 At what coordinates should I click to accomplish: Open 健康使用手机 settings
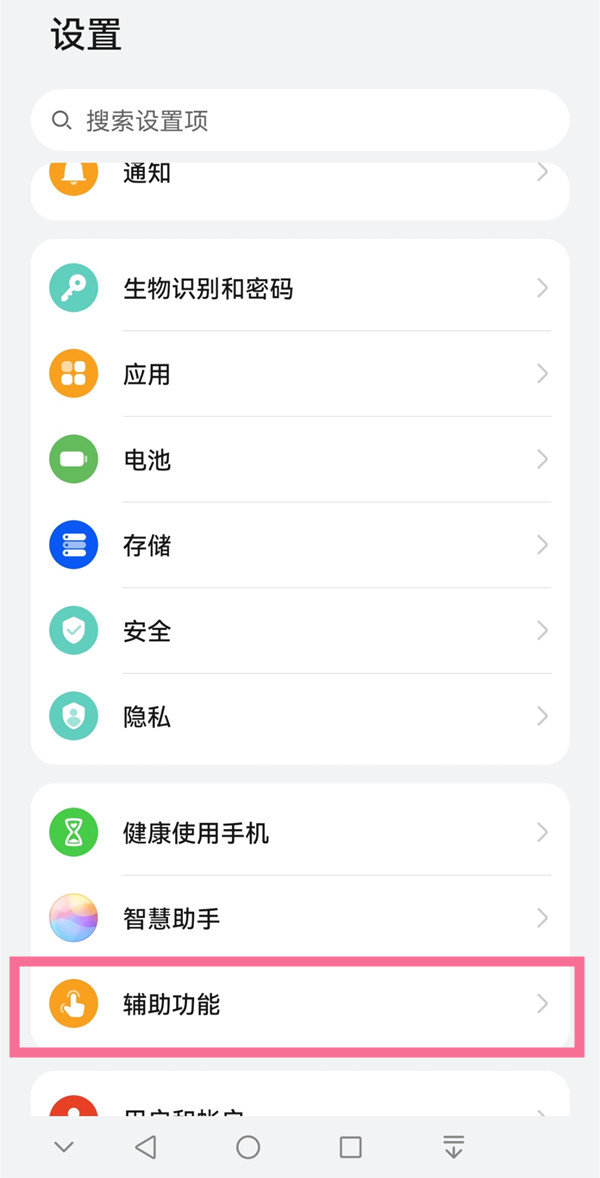(x=300, y=833)
